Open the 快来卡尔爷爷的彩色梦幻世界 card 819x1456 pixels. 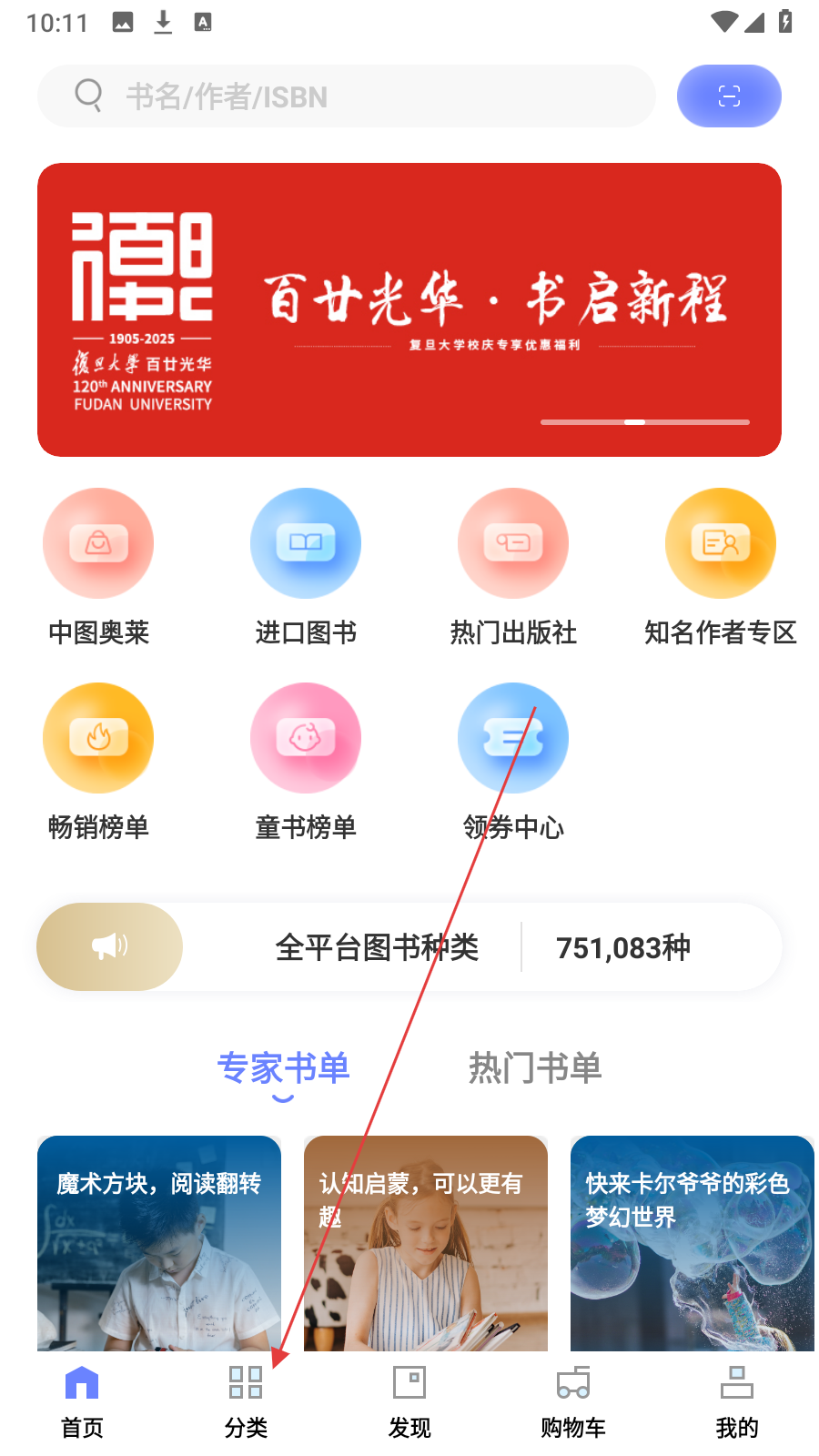click(692, 1243)
